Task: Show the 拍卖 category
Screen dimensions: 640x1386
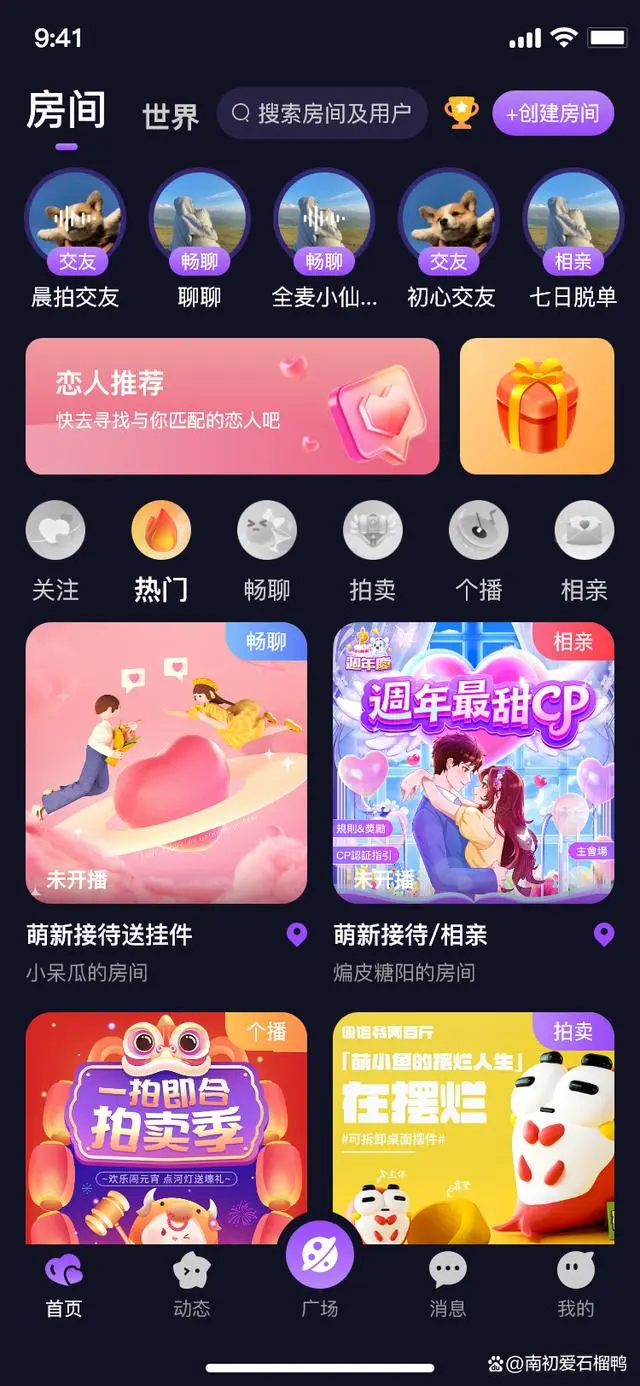Action: (x=372, y=551)
